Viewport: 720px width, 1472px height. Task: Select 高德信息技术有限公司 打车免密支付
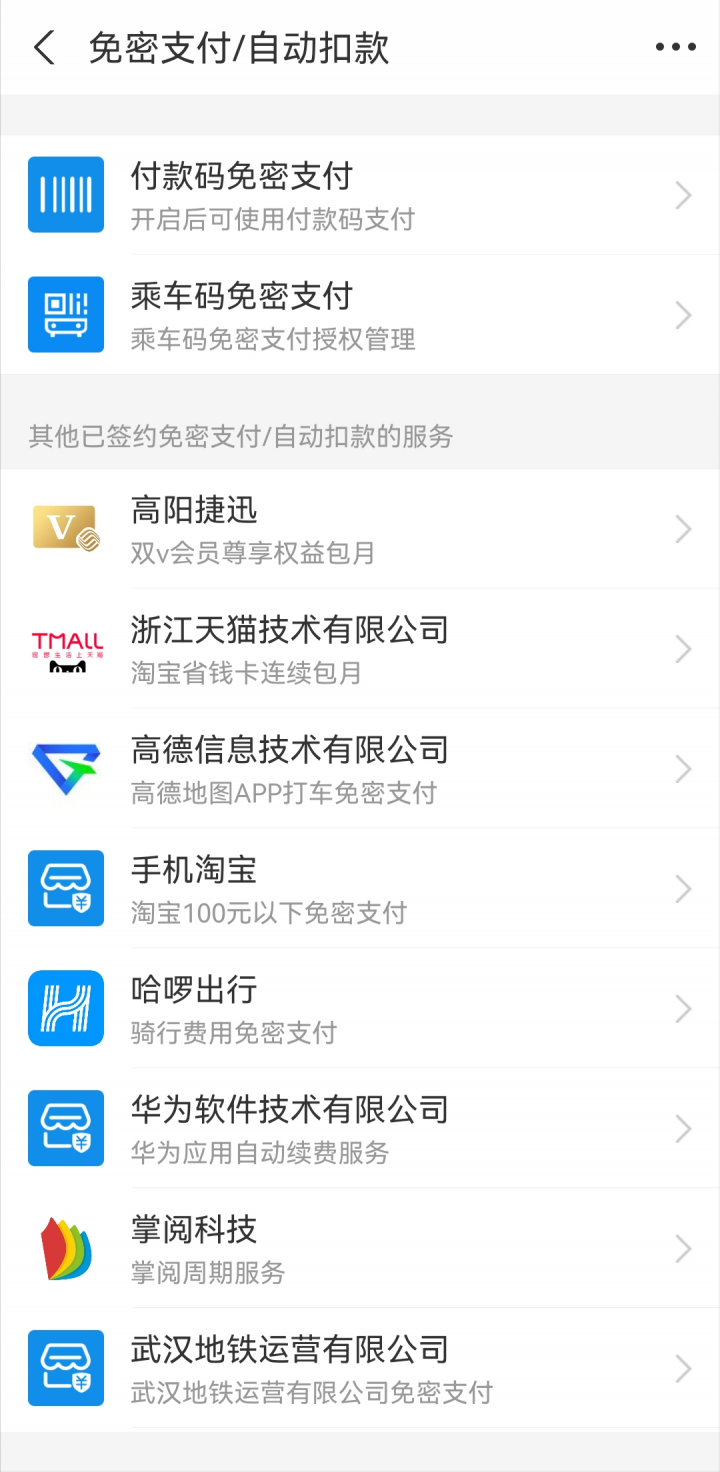click(x=360, y=769)
